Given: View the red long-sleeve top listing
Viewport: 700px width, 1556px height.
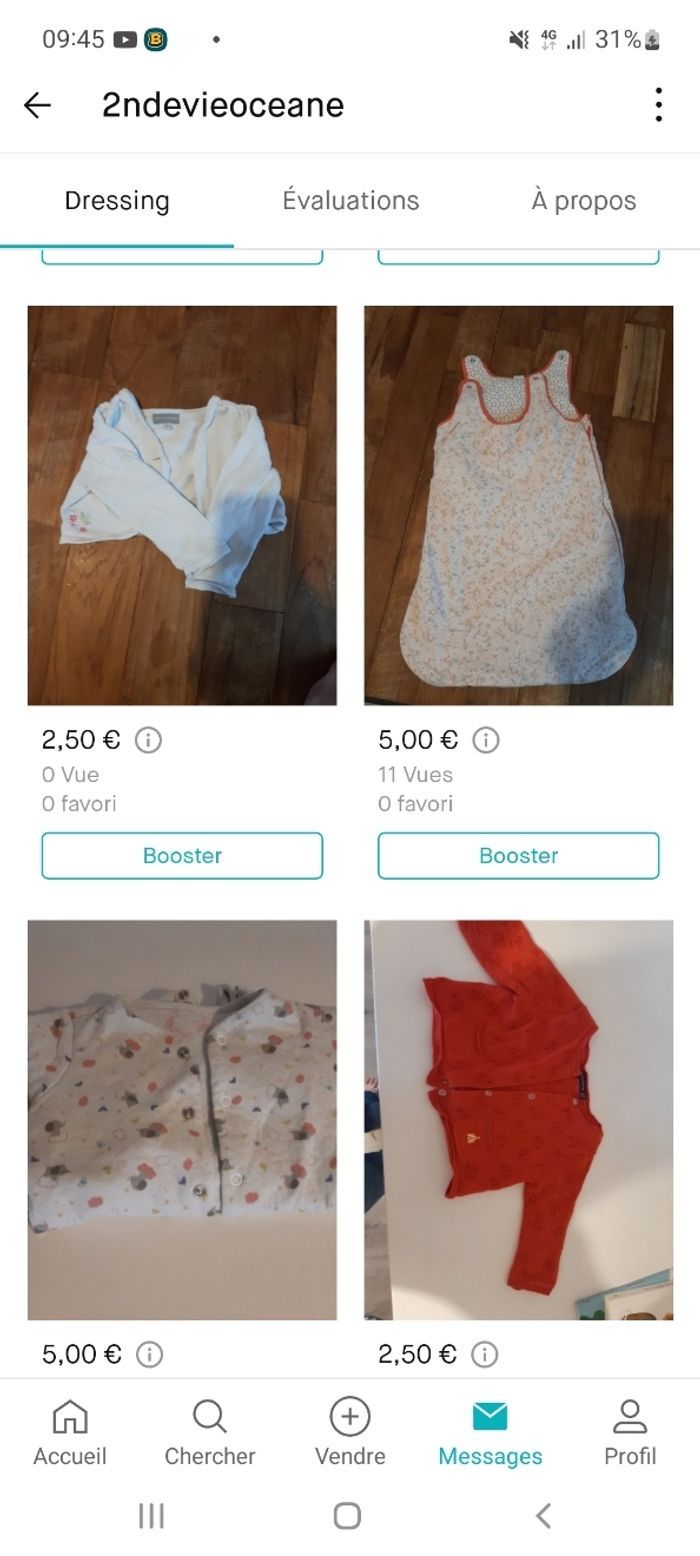Looking at the screenshot, I should click(x=518, y=1119).
